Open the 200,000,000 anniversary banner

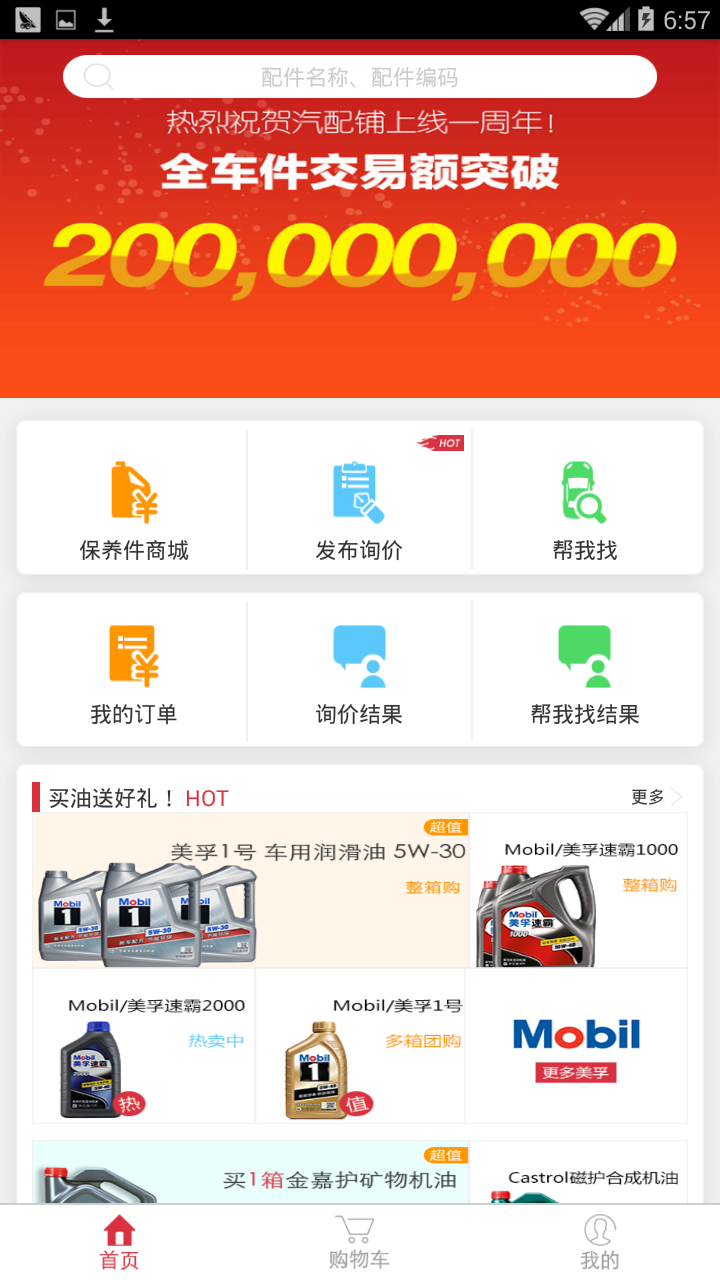(360, 250)
